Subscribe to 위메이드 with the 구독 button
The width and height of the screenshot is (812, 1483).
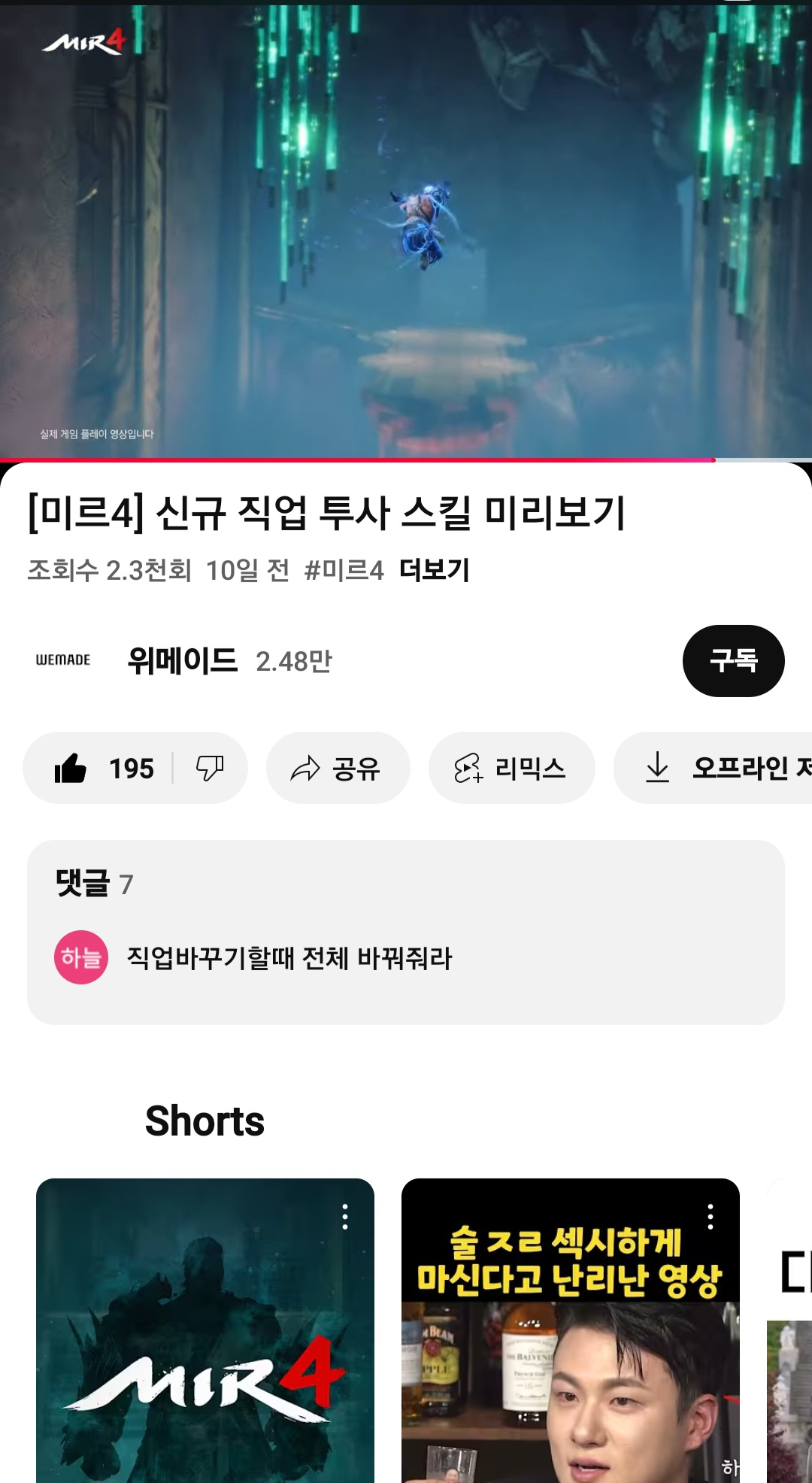coord(733,661)
